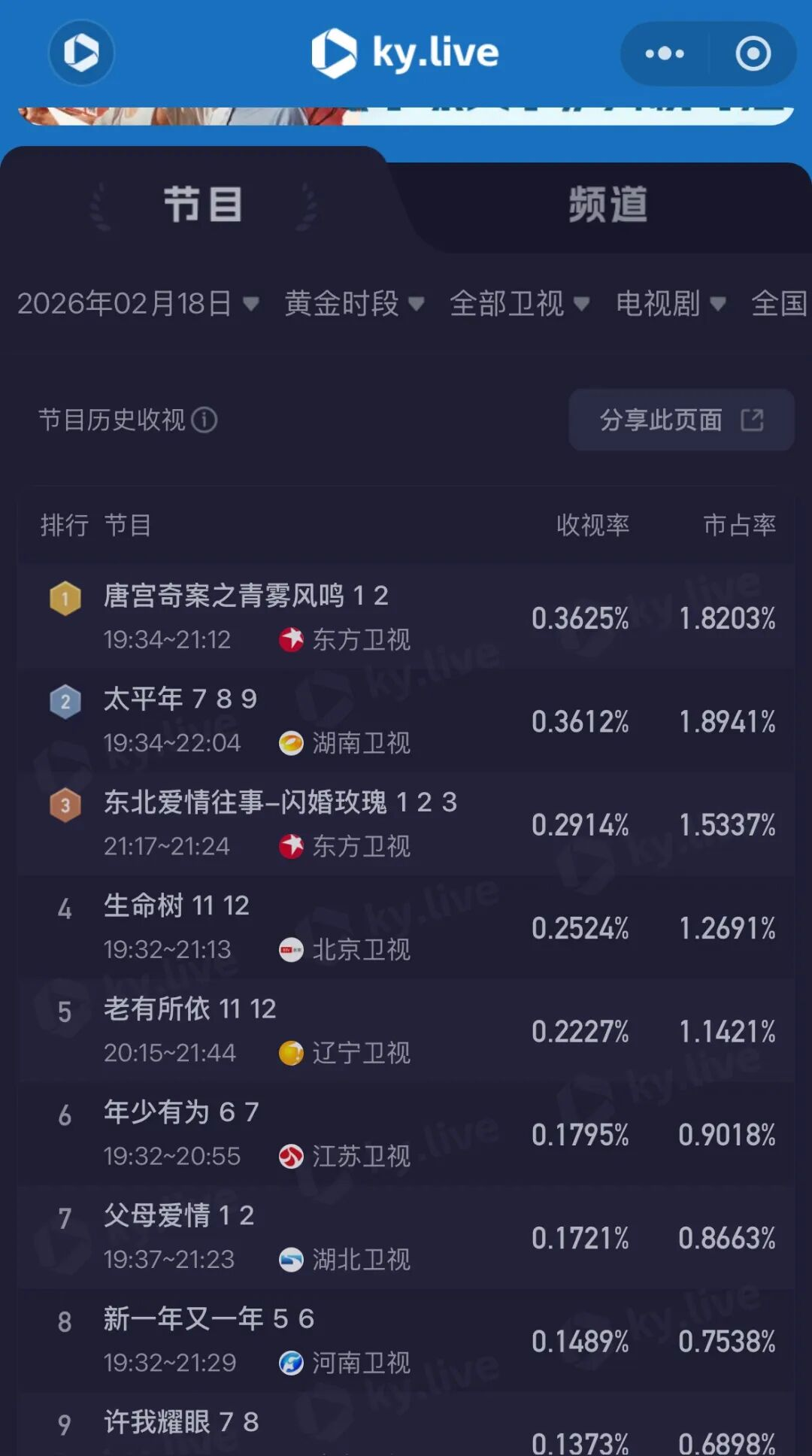Open the 生命树 11 12 row

[x=406, y=927]
